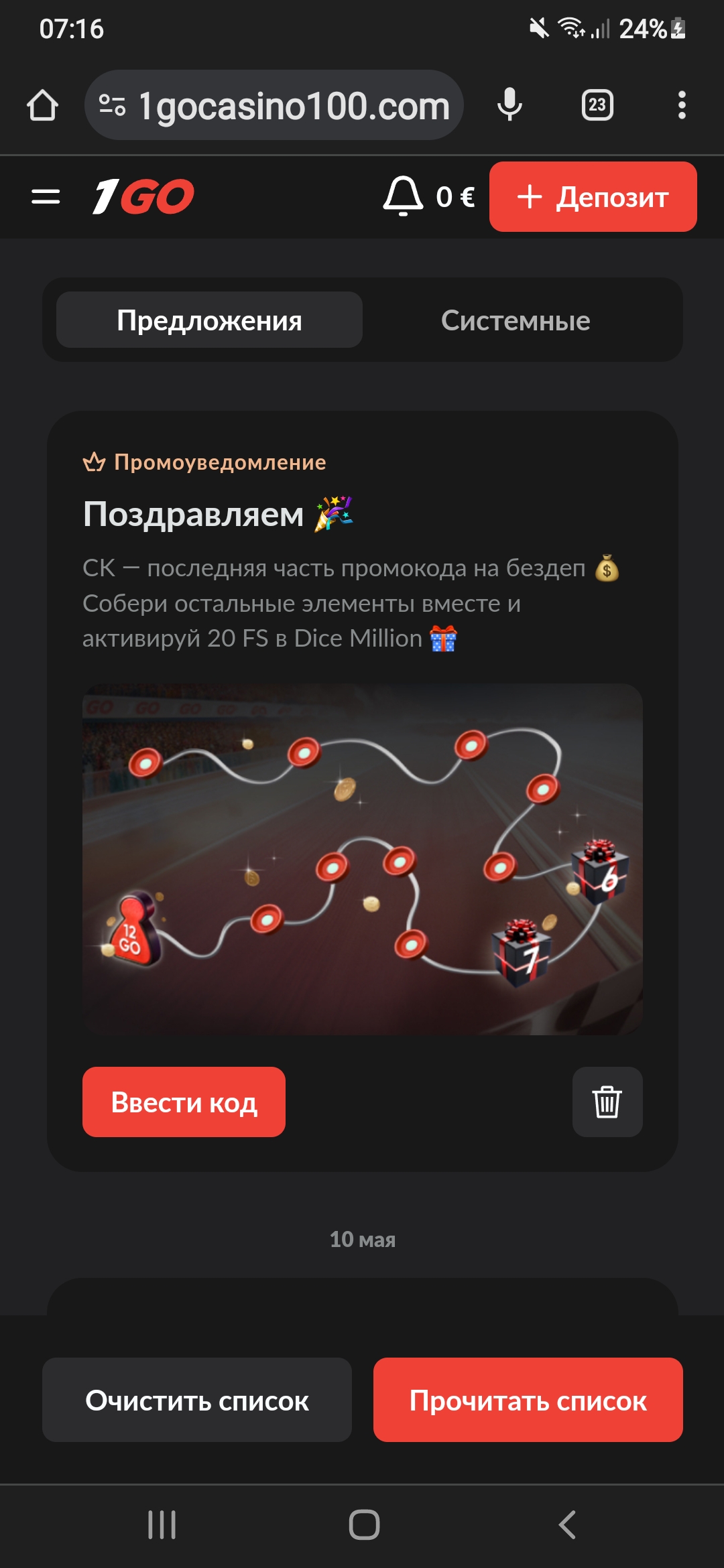Switch to the Системные tab
The image size is (724, 1568).
click(516, 320)
